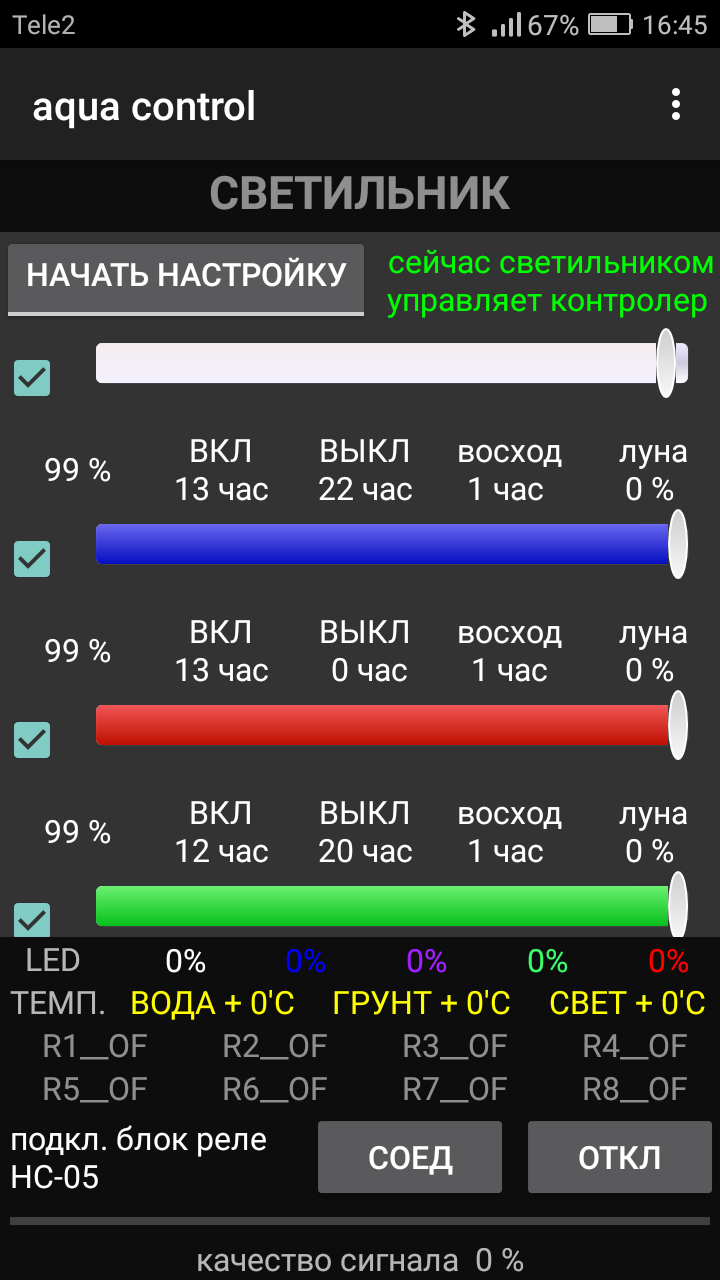This screenshot has height=1280, width=720.
Task: Uncheck the white channel checkbox
Action: click(32, 378)
